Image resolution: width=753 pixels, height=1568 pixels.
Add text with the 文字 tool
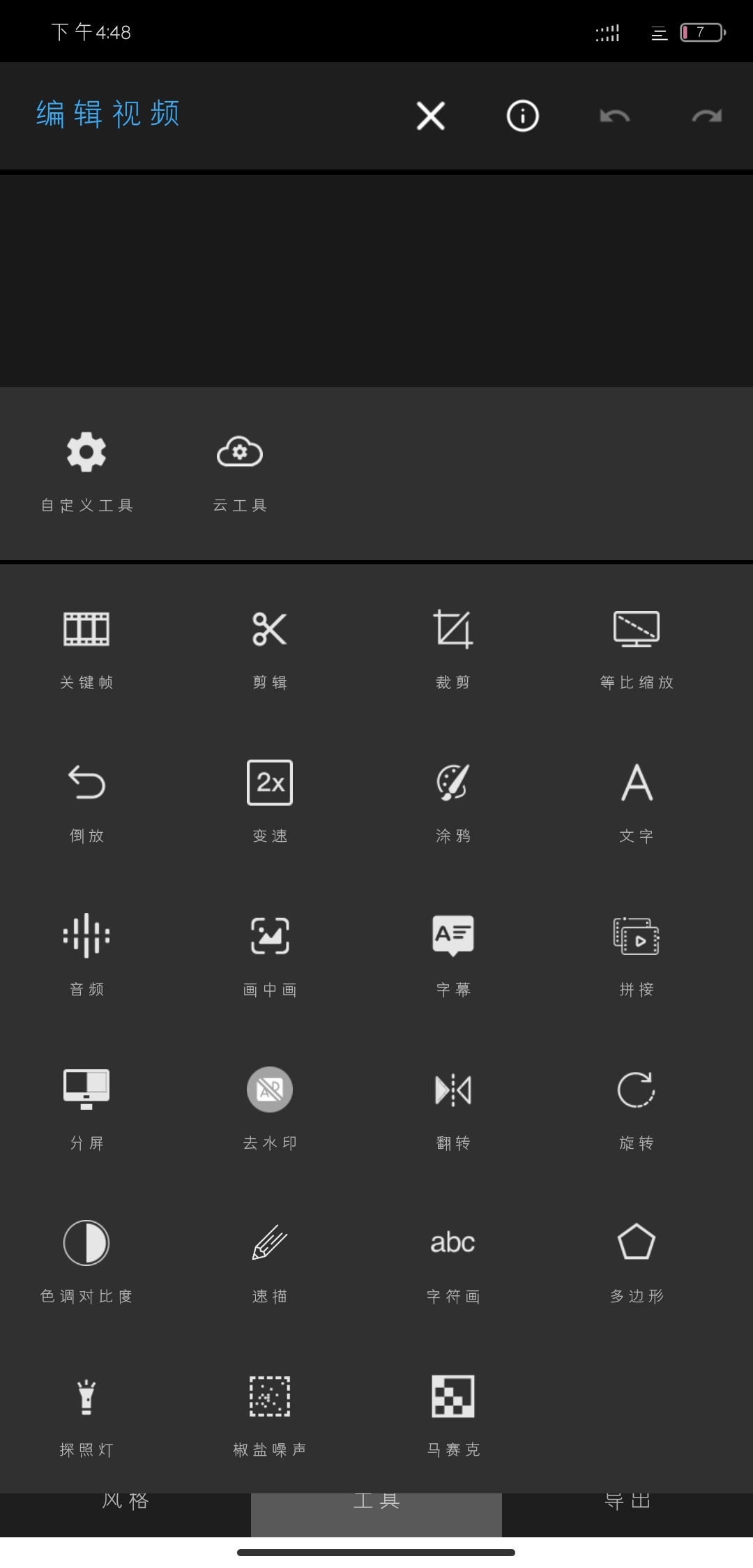pyautogui.click(x=637, y=804)
